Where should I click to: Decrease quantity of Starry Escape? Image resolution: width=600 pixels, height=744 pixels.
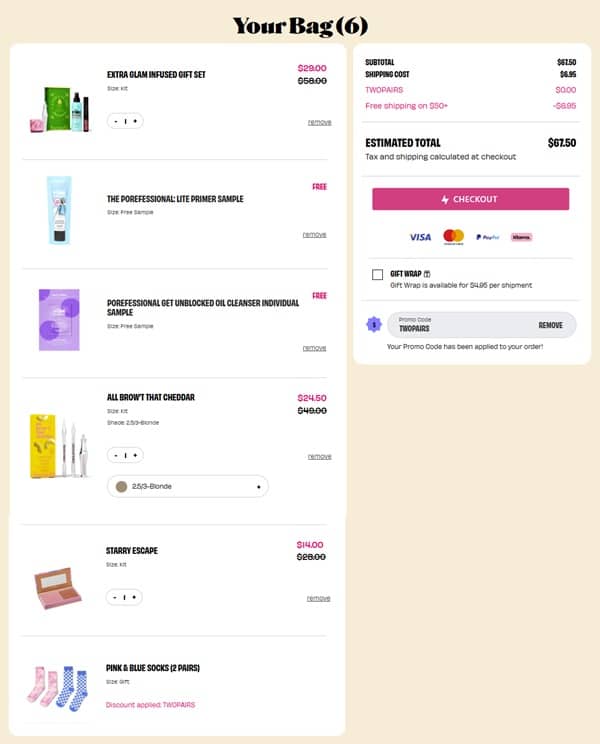[x=115, y=597]
